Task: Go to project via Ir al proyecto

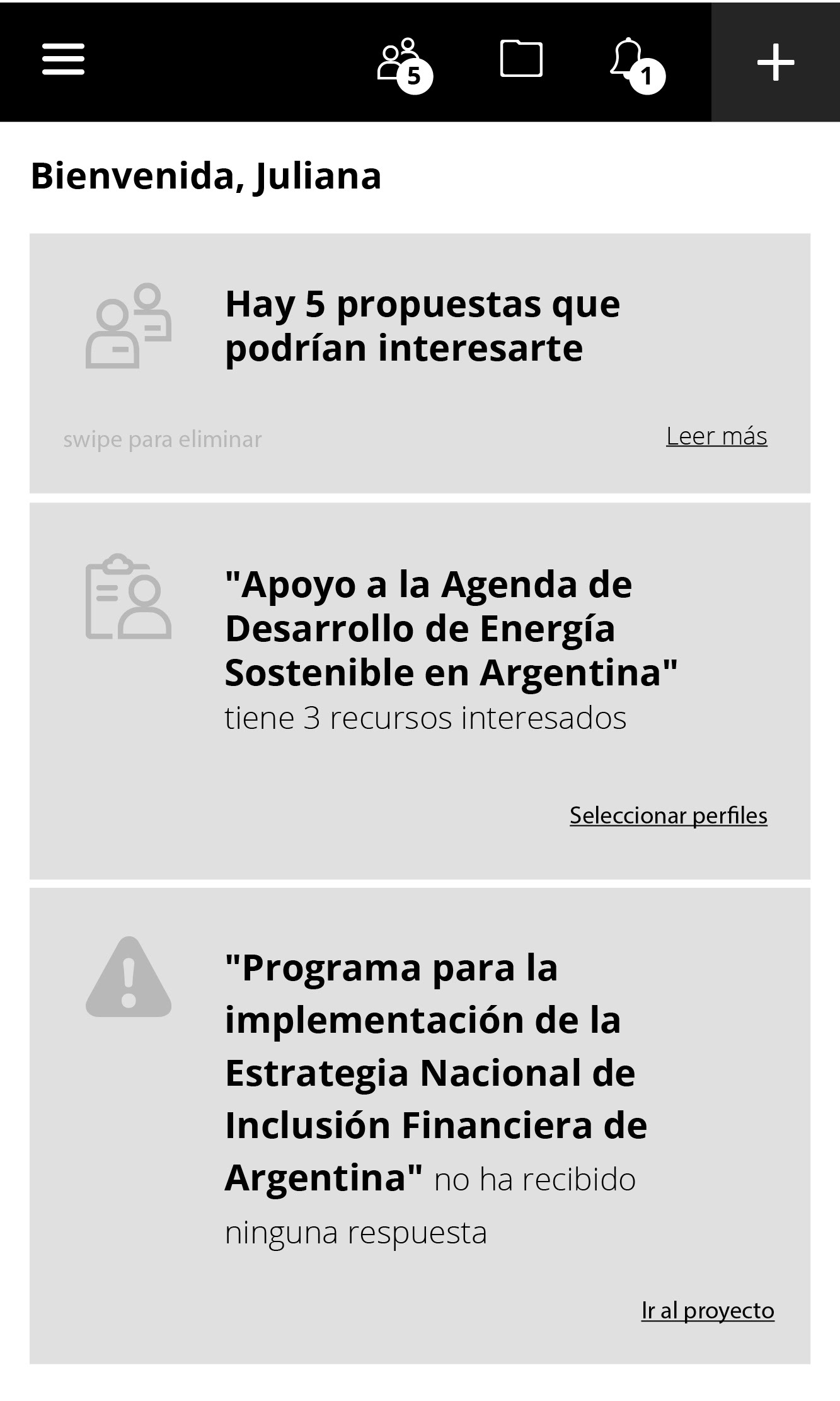Action: click(708, 1310)
